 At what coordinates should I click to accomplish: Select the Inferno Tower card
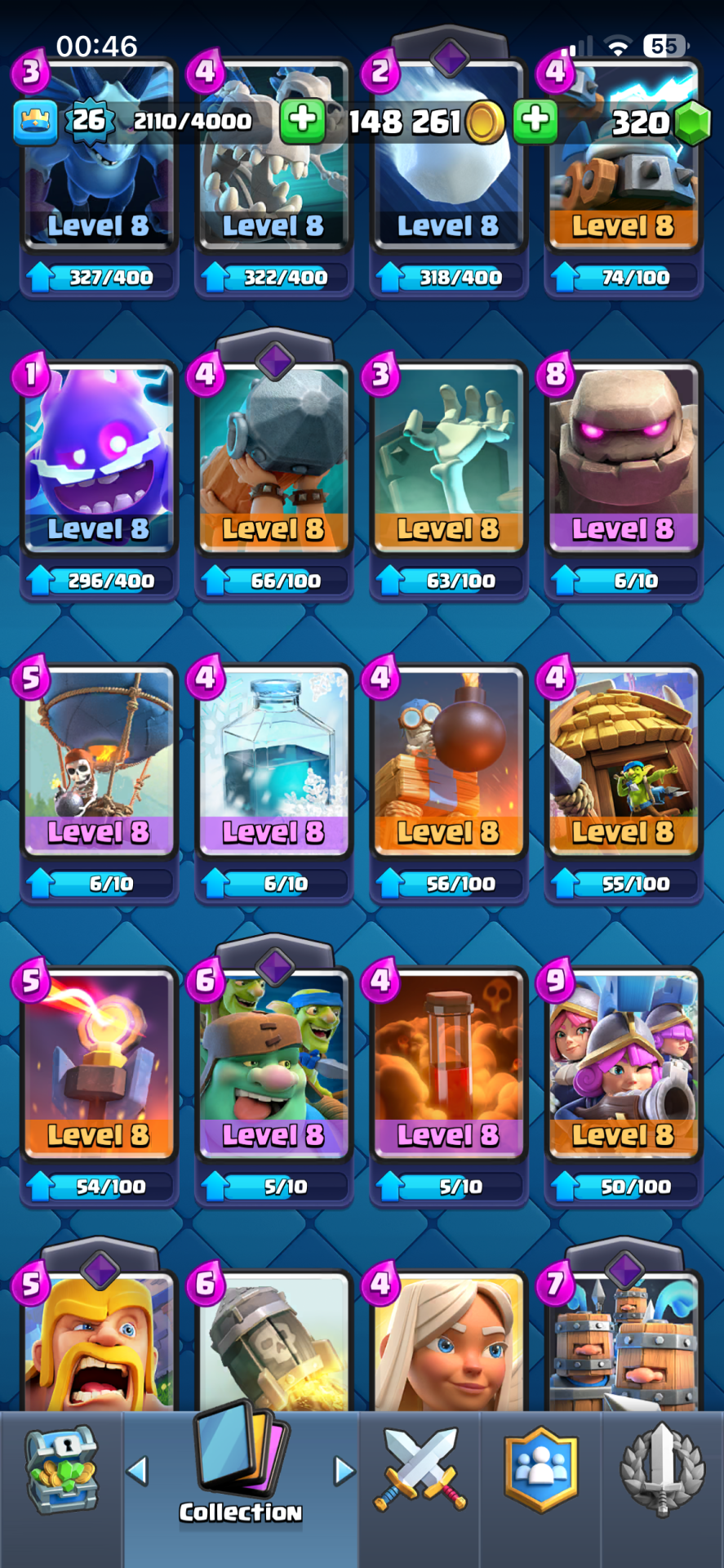[99, 1062]
